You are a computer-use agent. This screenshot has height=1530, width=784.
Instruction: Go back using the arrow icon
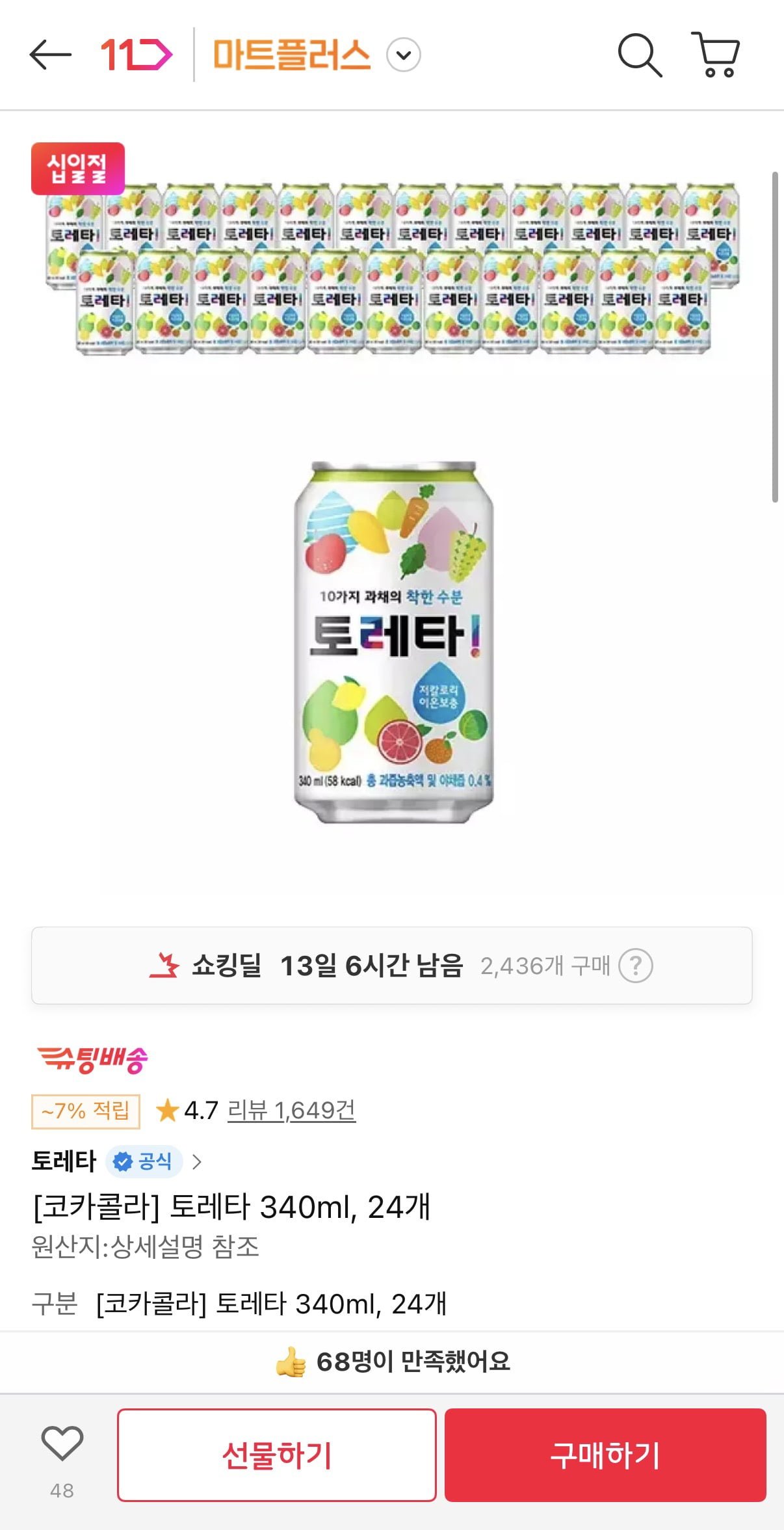tap(50, 55)
